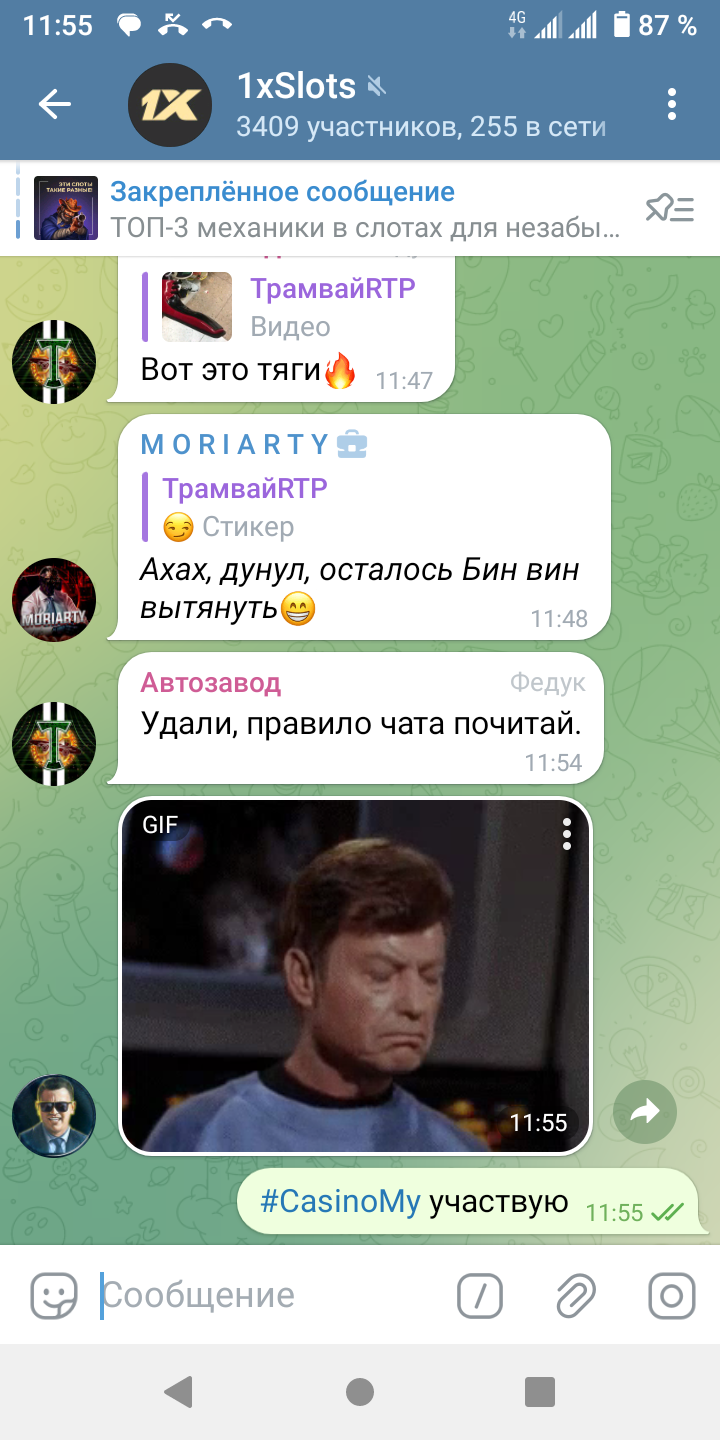Open quoted ТрамвайRTP video reply
This screenshot has height=1440, width=720.
tap(290, 307)
